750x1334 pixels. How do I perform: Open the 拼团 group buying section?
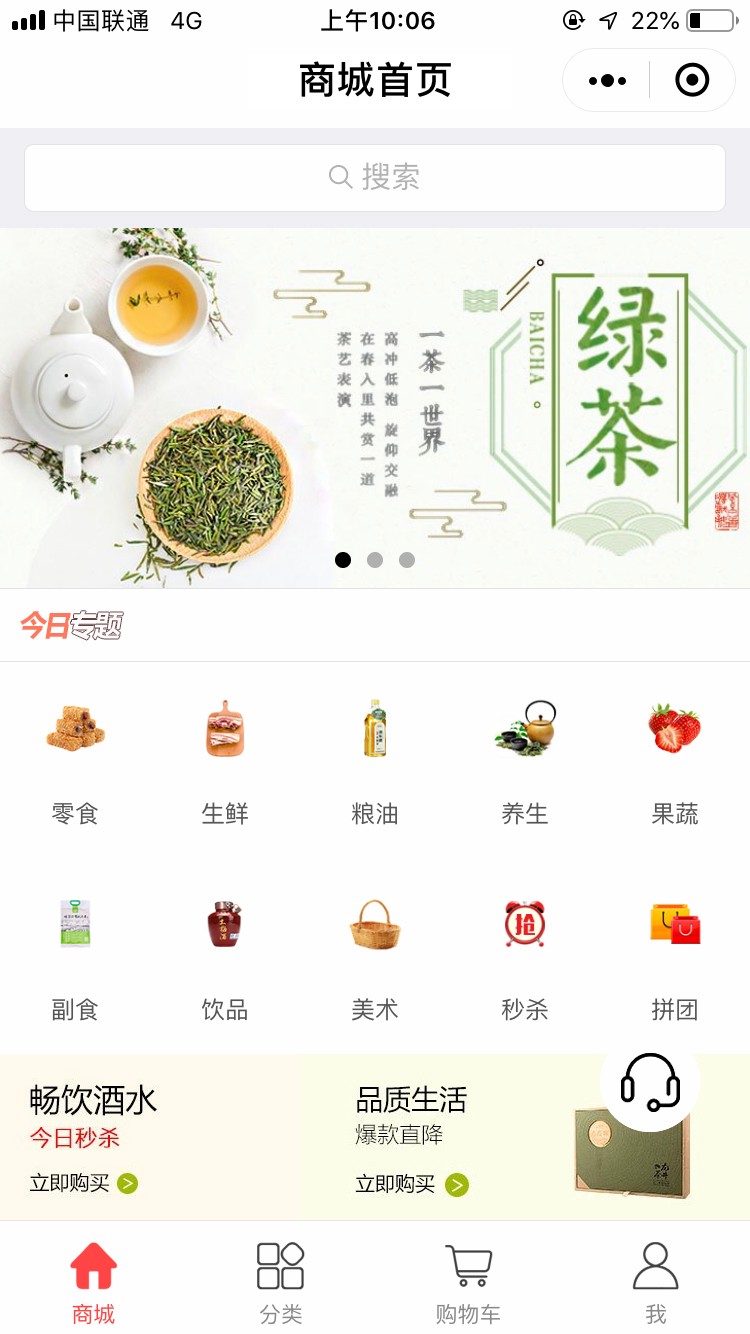pyautogui.click(x=675, y=956)
